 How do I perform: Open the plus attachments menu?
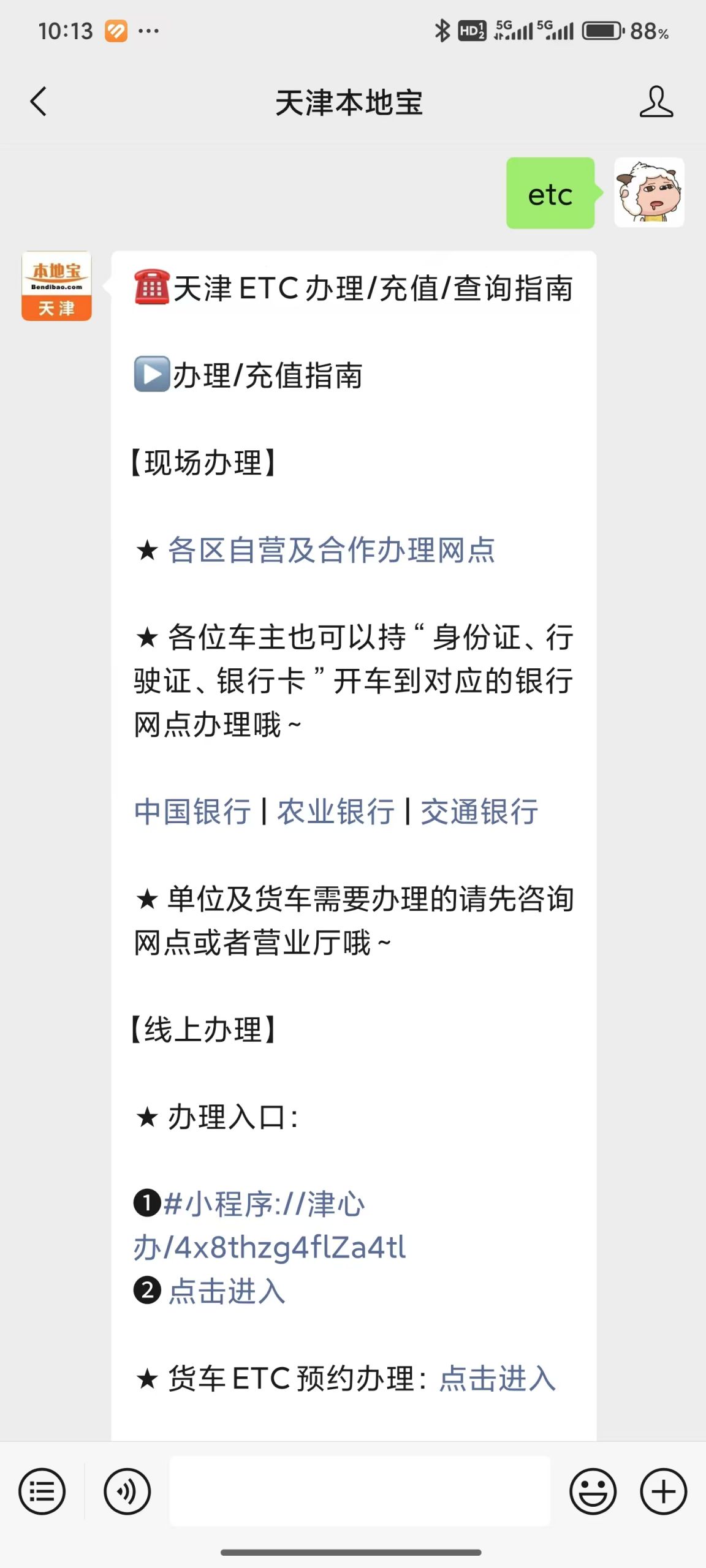point(664,1491)
